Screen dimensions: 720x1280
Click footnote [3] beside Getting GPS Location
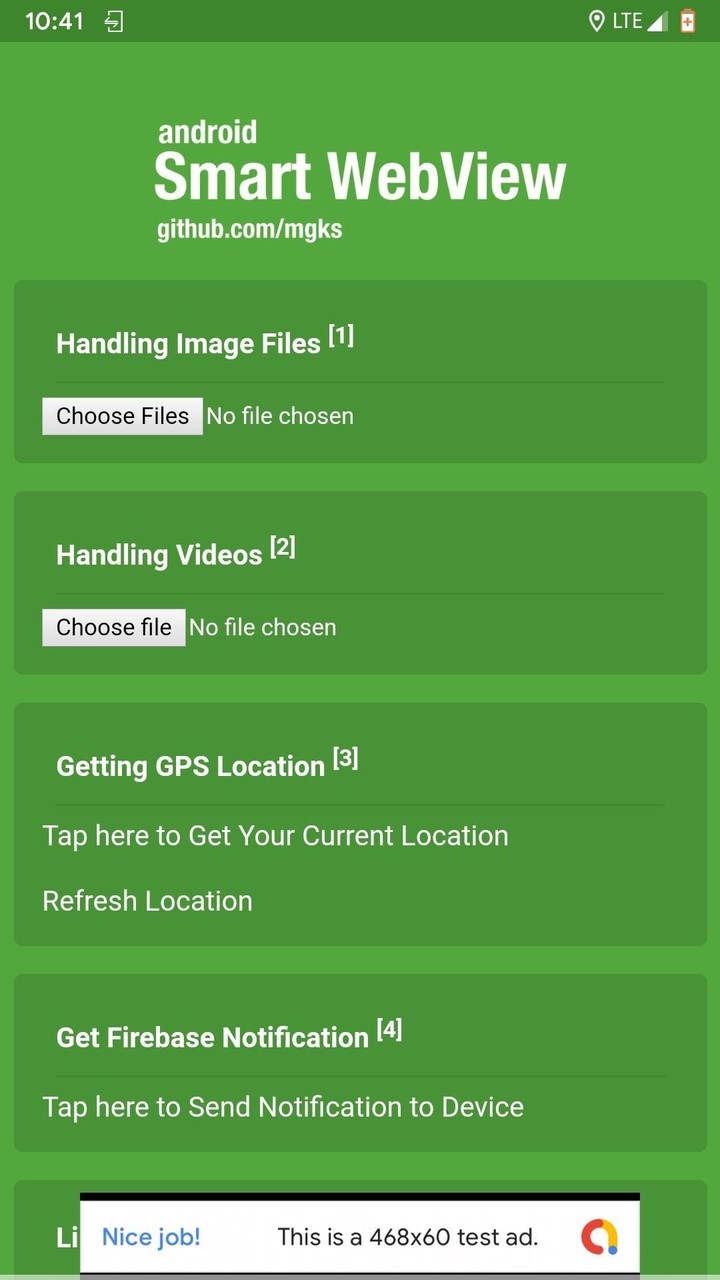346,758
